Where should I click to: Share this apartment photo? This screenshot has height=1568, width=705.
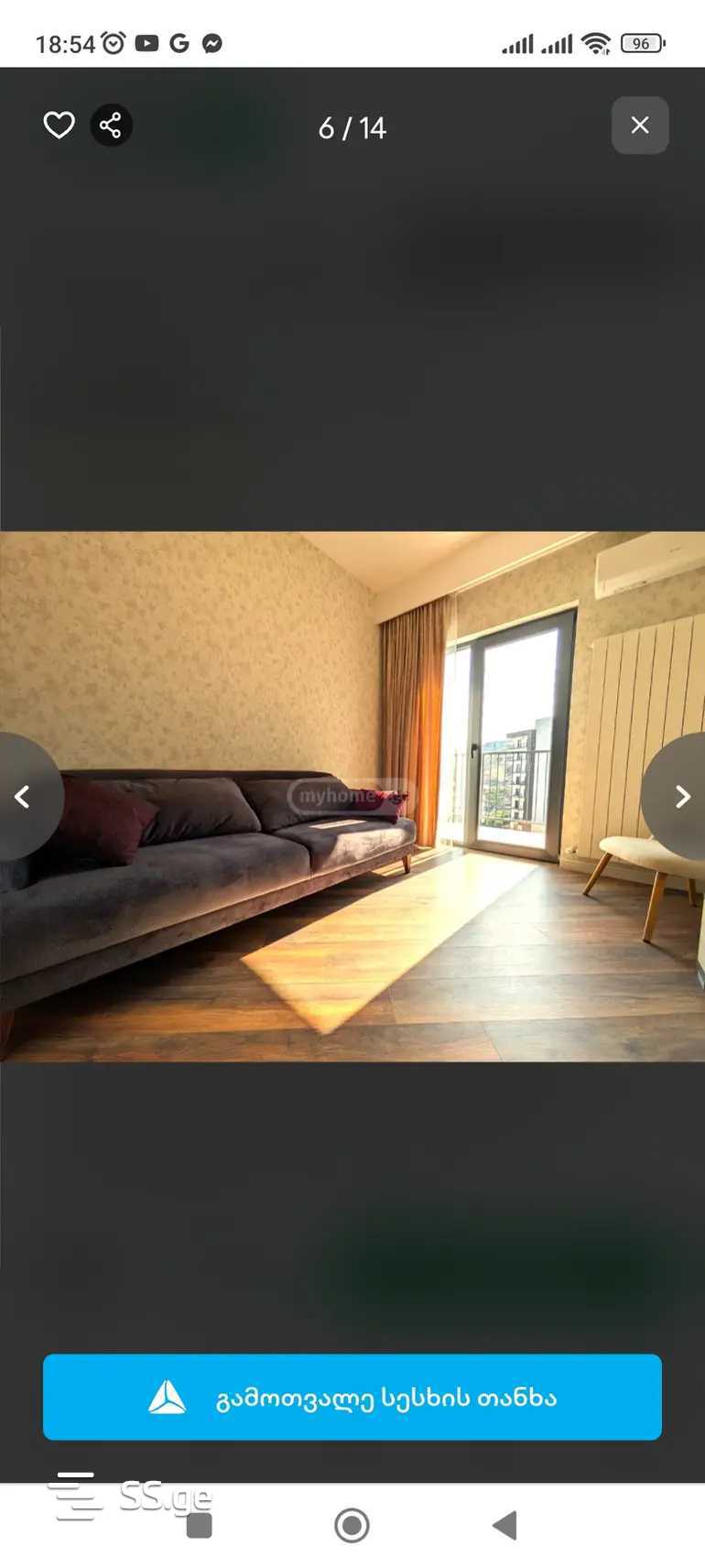(x=111, y=125)
